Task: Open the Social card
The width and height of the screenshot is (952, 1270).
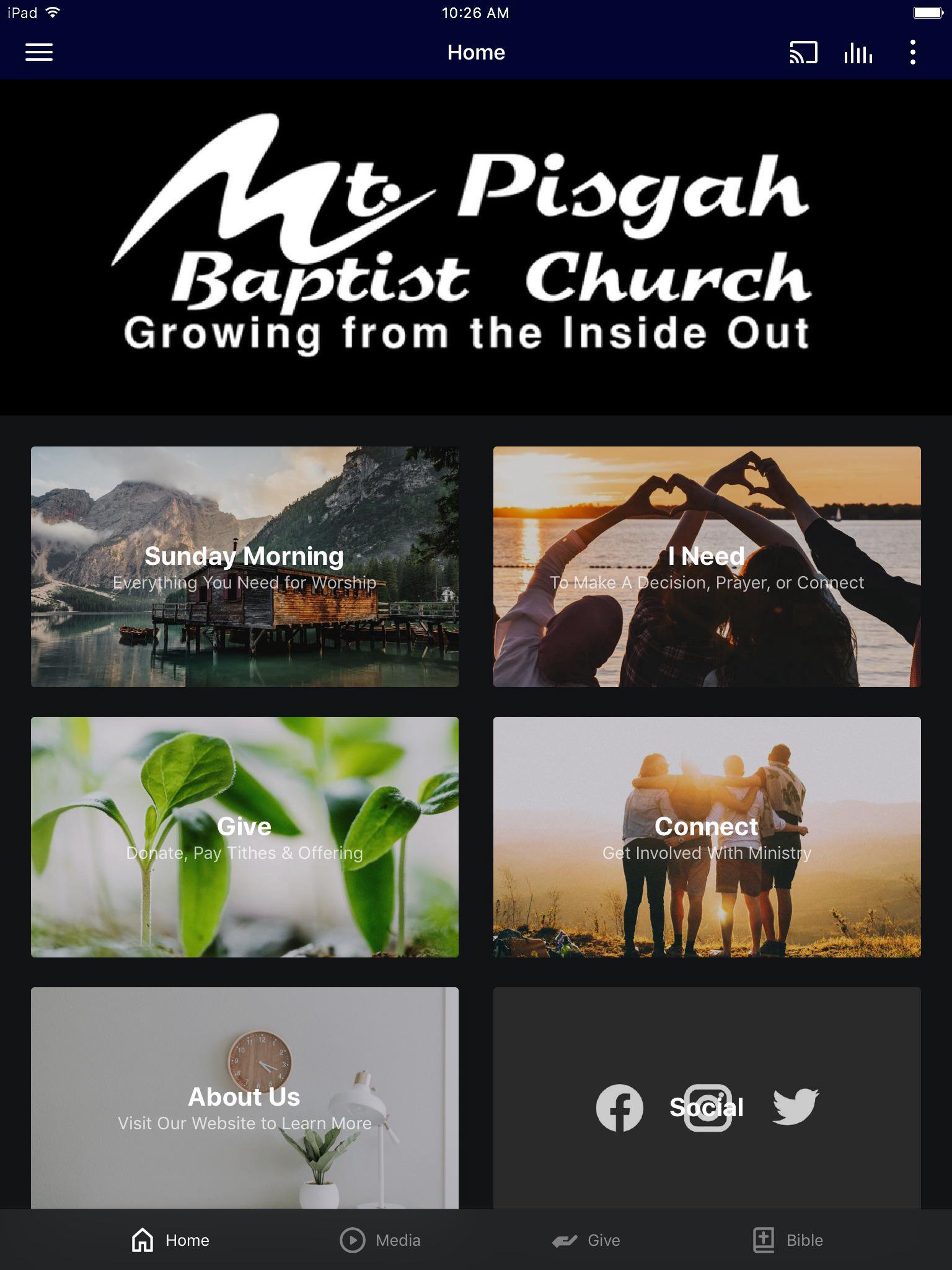Action: tap(707, 1098)
